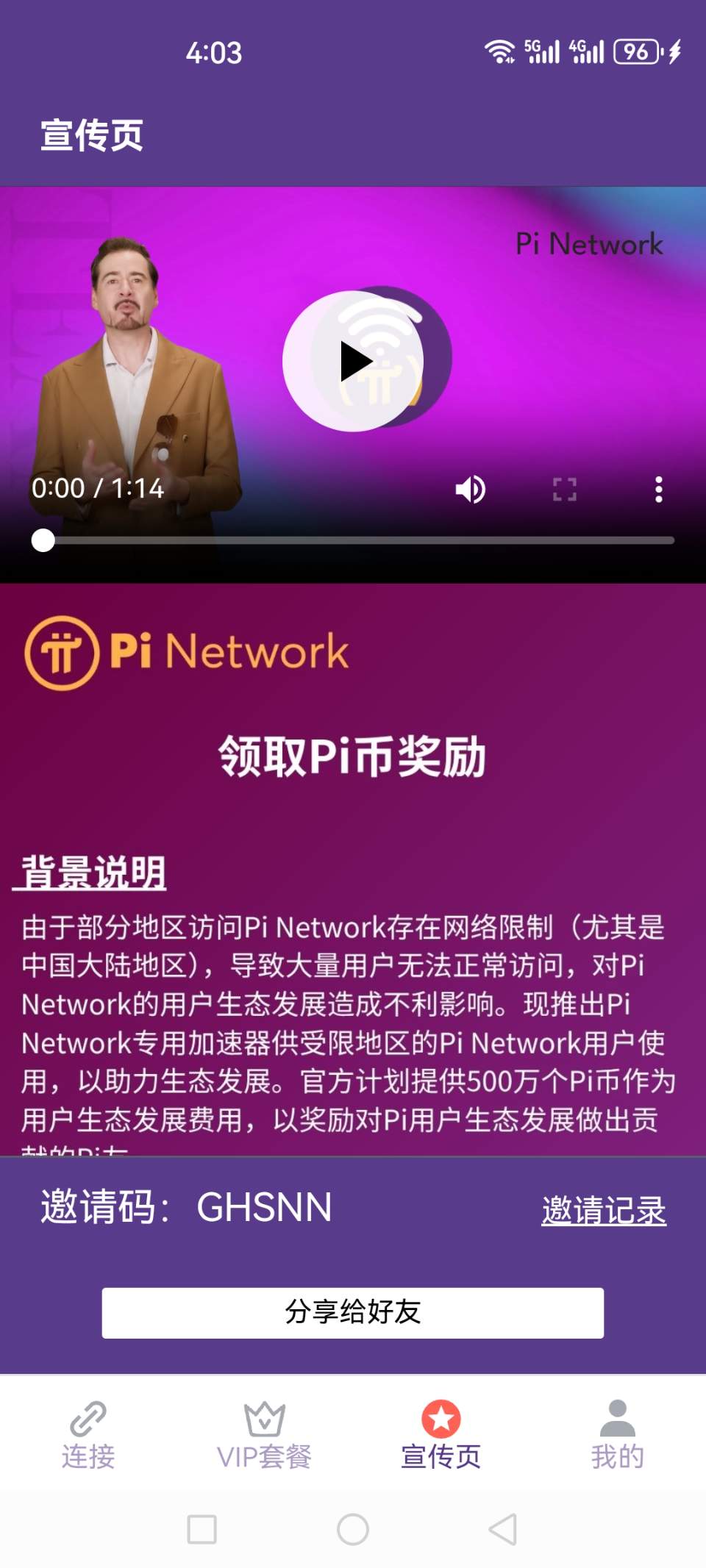Viewport: 706px width, 1568px height.
Task: Go to the 我的 tab
Action: [618, 1434]
